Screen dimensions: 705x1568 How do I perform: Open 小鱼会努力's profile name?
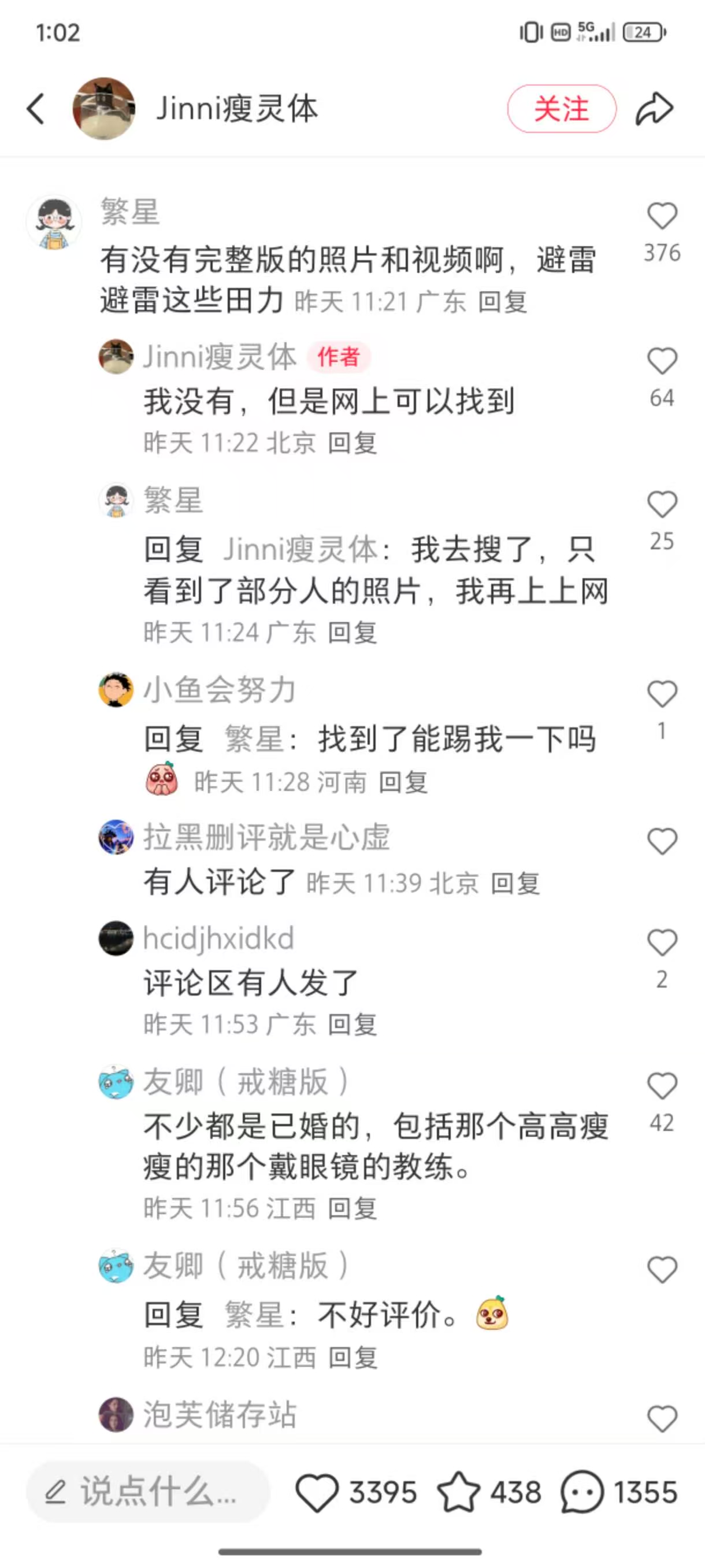pos(220,690)
